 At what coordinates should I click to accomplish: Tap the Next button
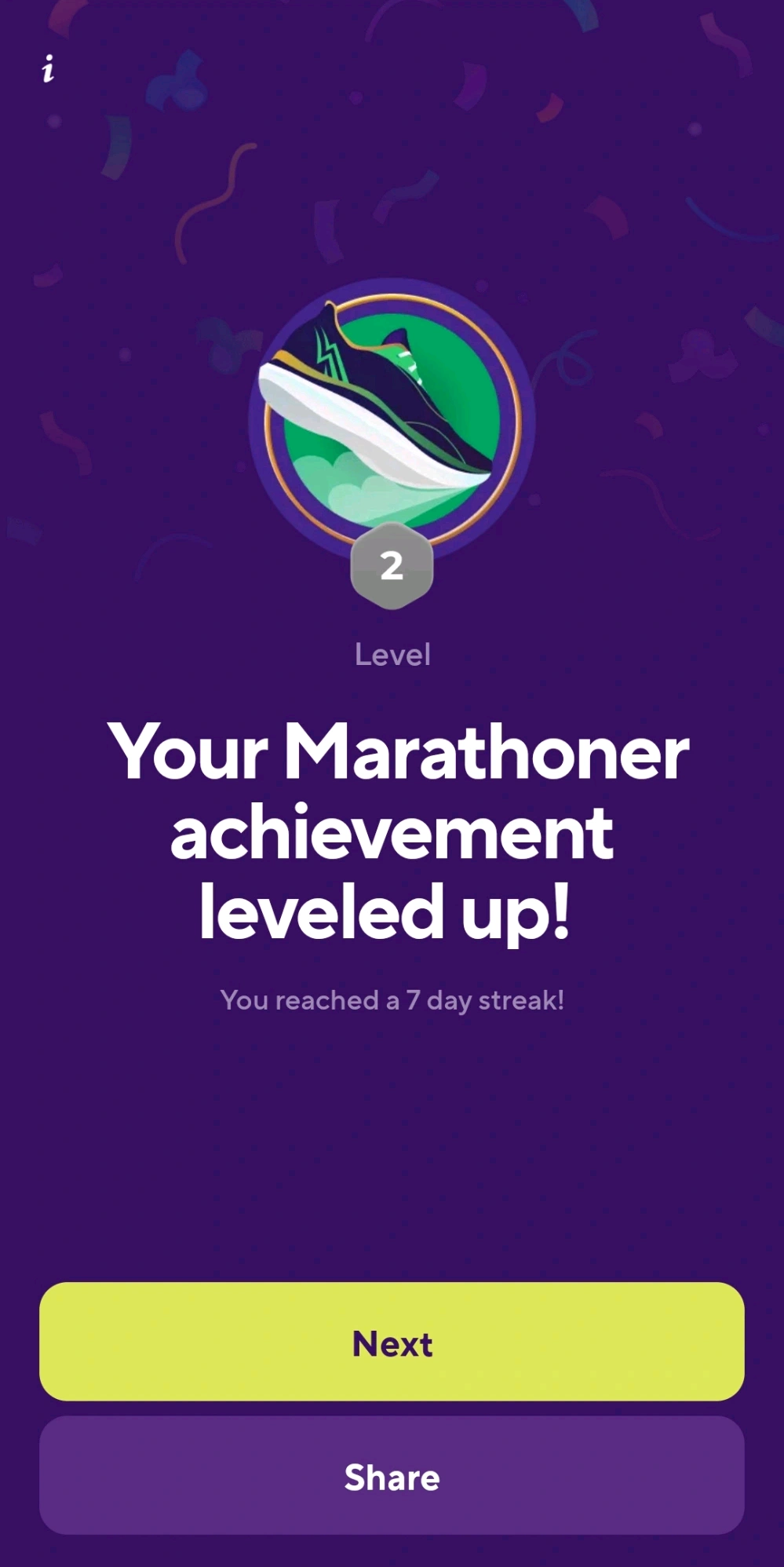392,1342
